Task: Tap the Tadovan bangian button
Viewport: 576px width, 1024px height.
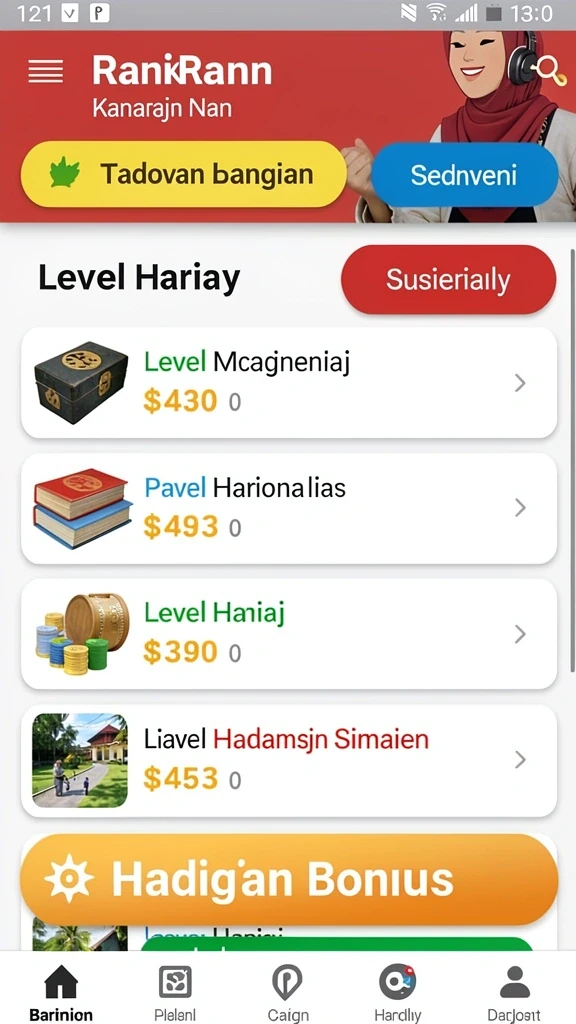Action: (184, 174)
